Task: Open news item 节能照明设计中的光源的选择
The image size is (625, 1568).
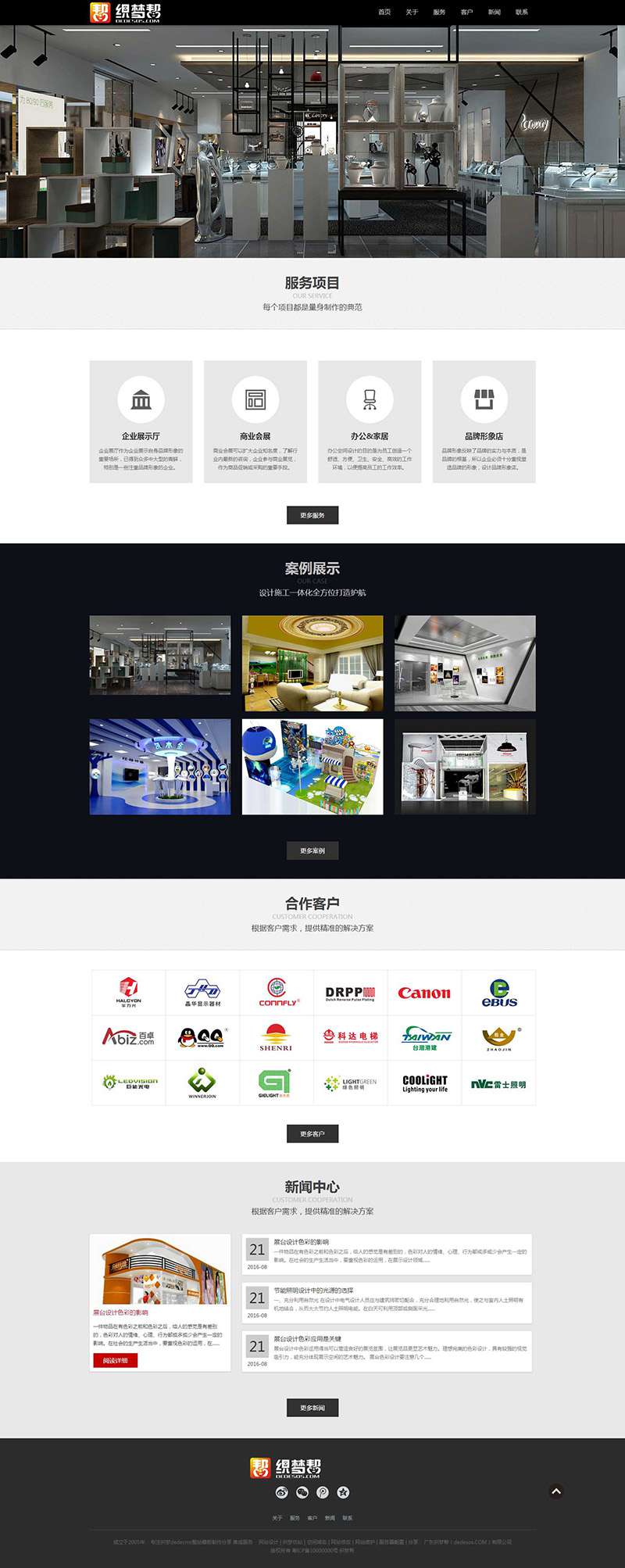Action: pyautogui.click(x=313, y=1291)
